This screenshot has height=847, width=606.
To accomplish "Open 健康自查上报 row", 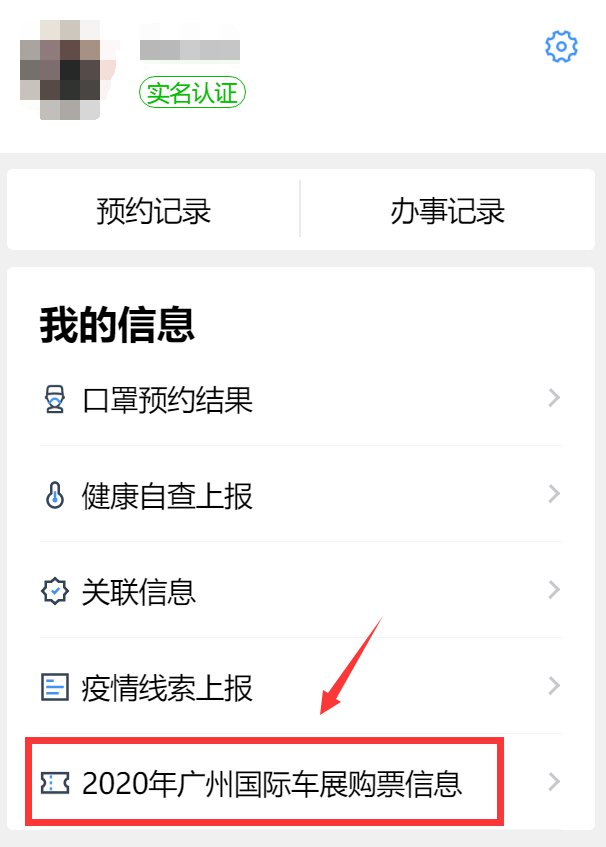I will (300, 495).
